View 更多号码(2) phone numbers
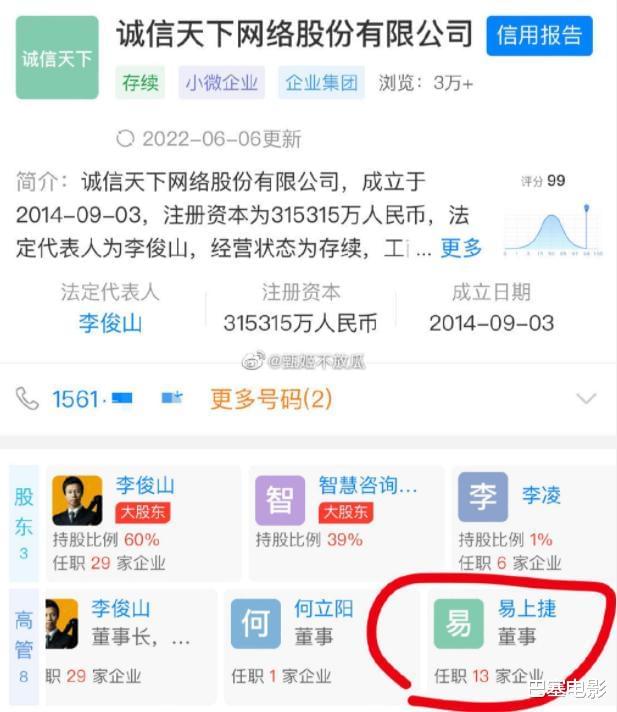617x712 pixels. [x=270, y=400]
